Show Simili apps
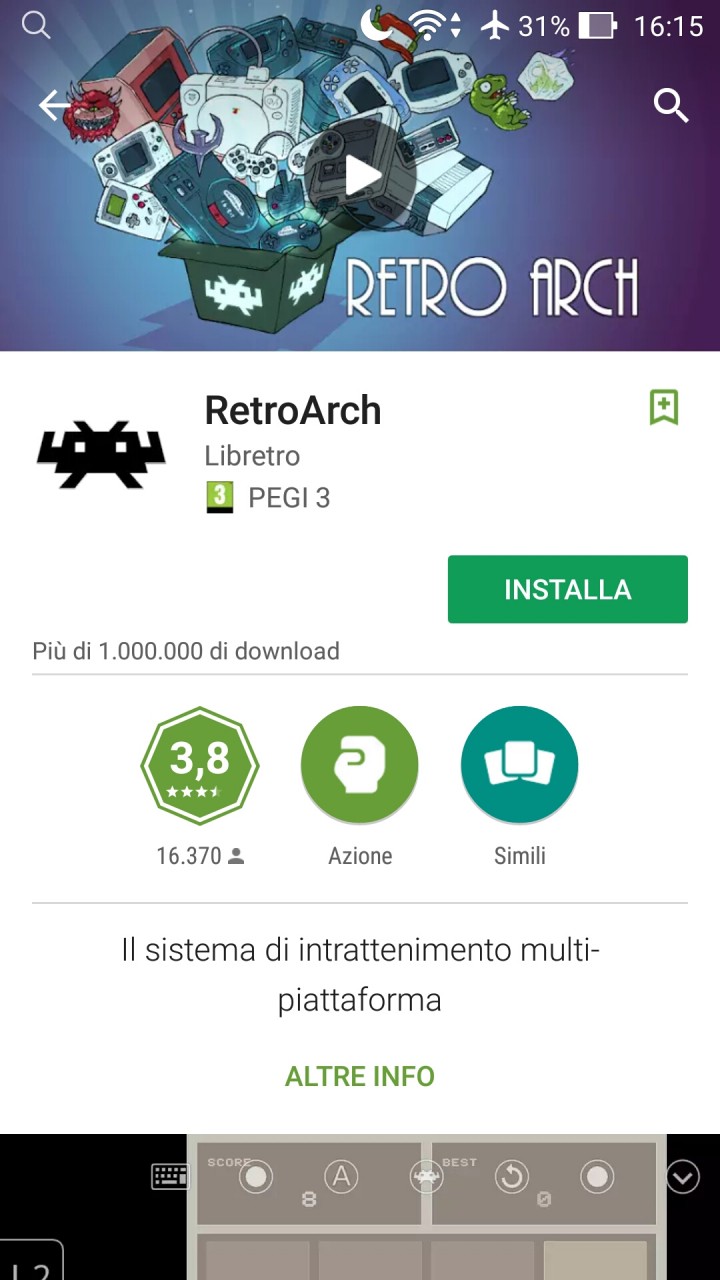The image size is (720, 1280). [x=520, y=766]
